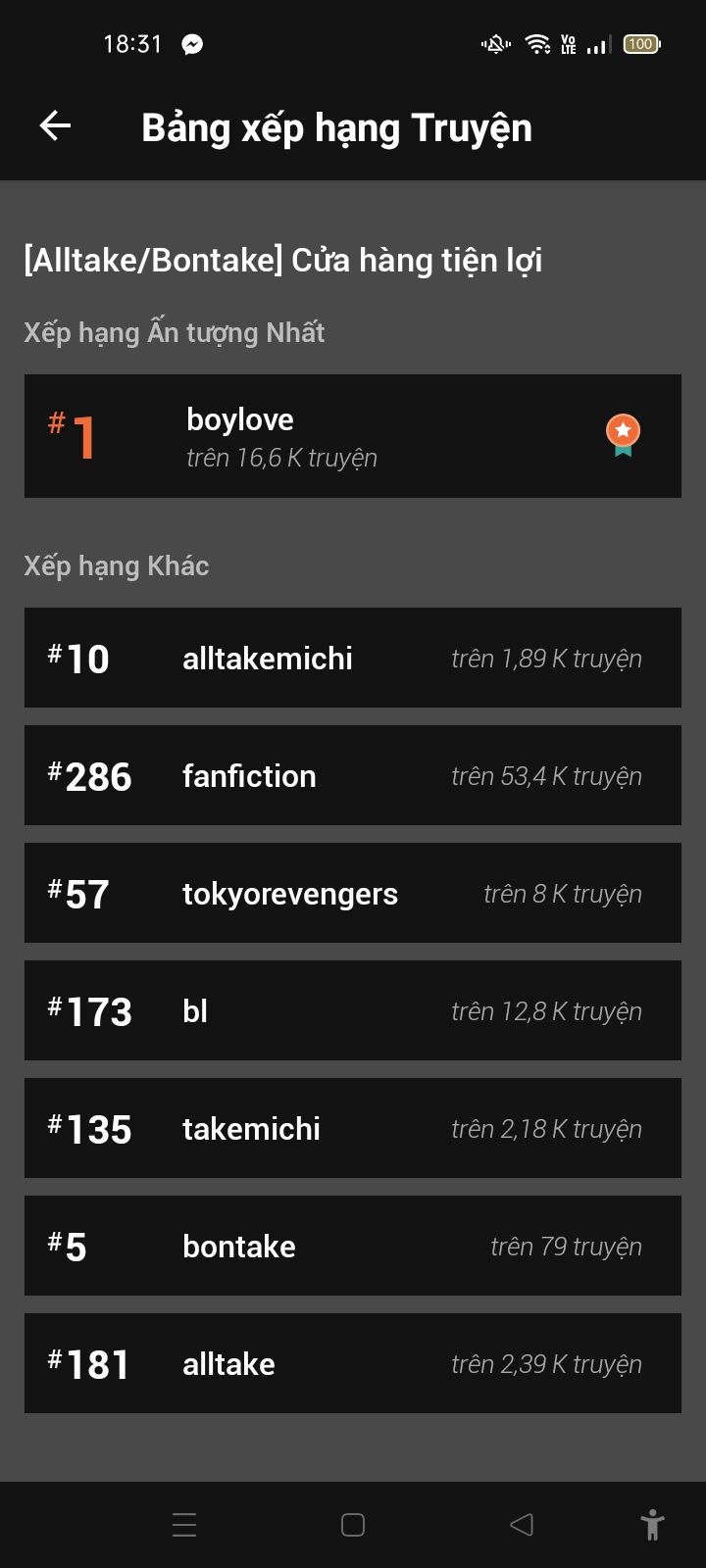Open the bontake ranking row
The image size is (706, 1568).
[352, 1246]
